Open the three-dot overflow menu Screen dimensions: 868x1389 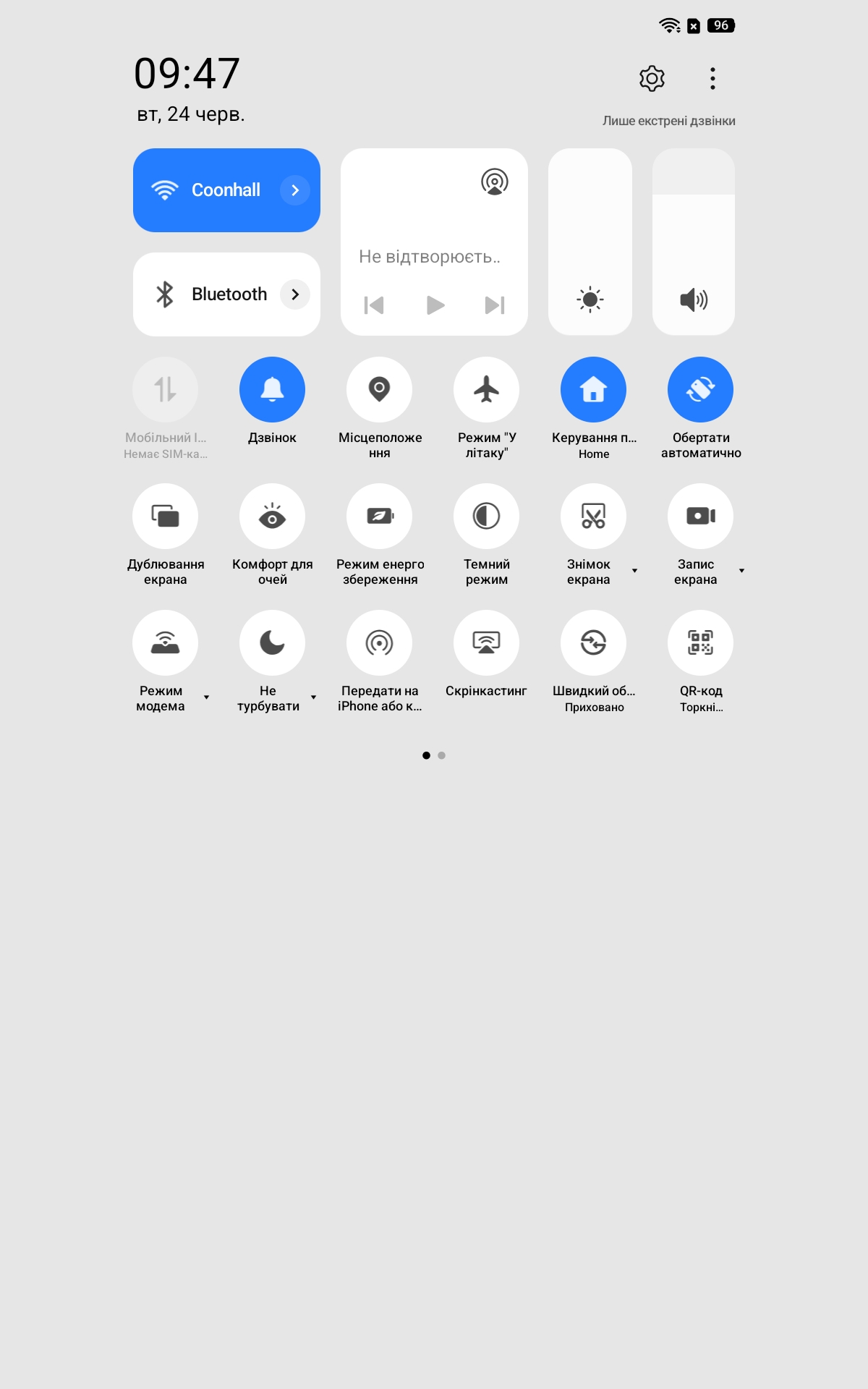pyautogui.click(x=712, y=78)
